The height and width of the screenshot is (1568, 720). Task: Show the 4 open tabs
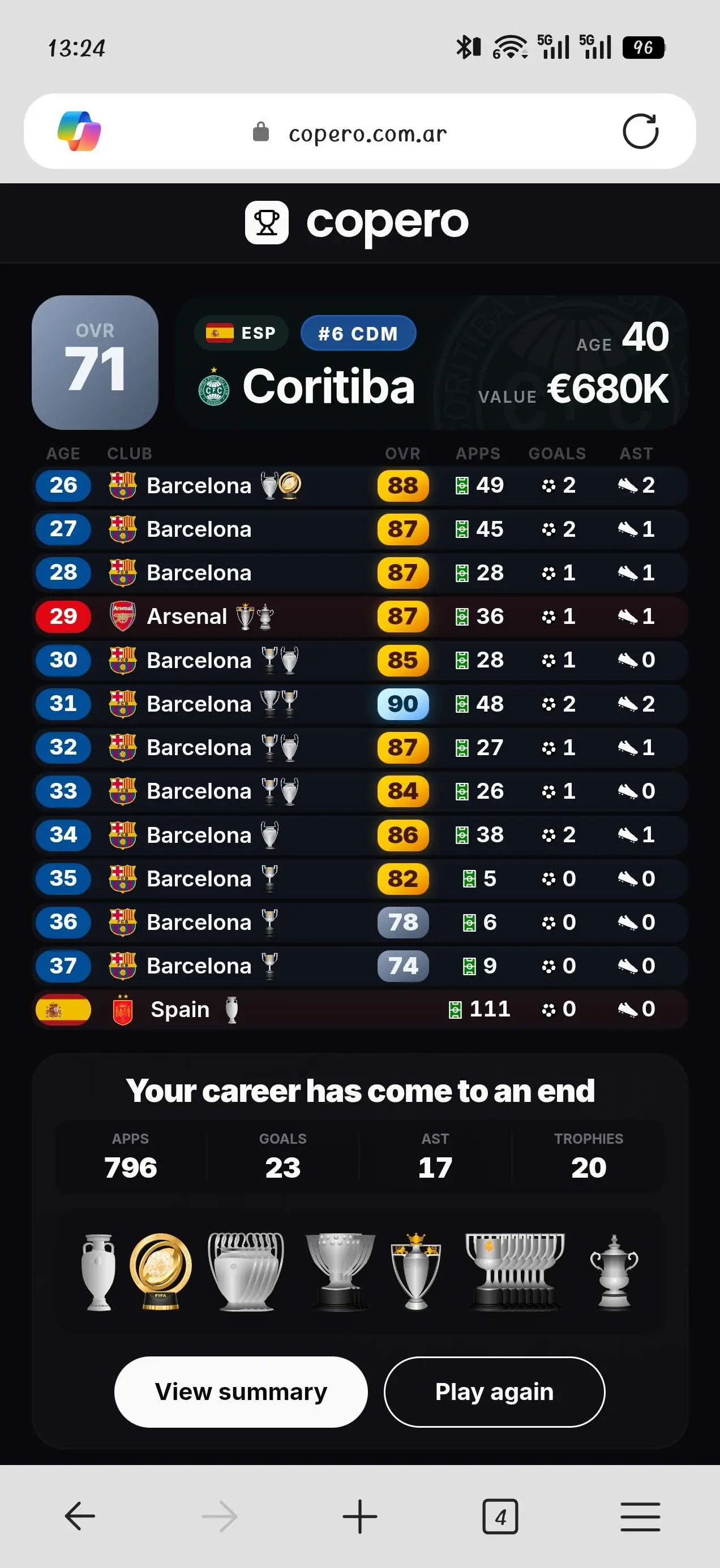(500, 1515)
